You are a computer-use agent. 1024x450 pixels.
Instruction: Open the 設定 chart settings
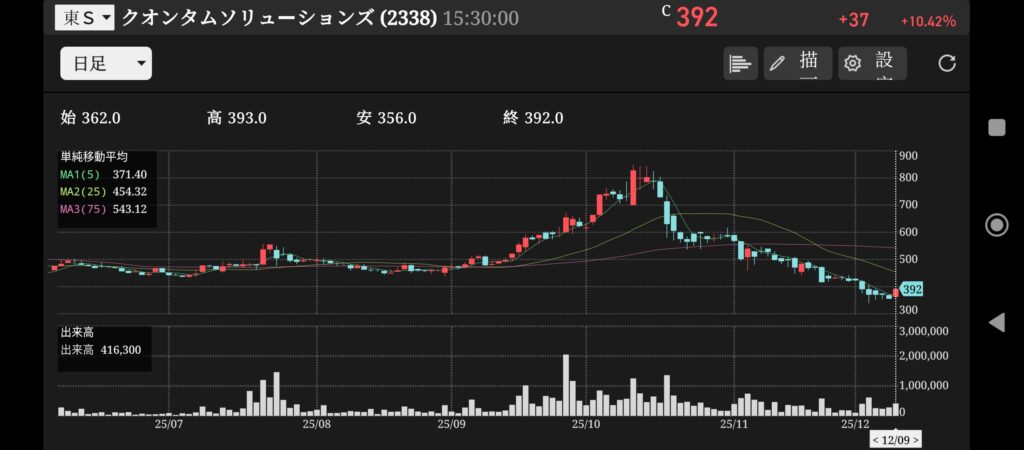click(872, 63)
